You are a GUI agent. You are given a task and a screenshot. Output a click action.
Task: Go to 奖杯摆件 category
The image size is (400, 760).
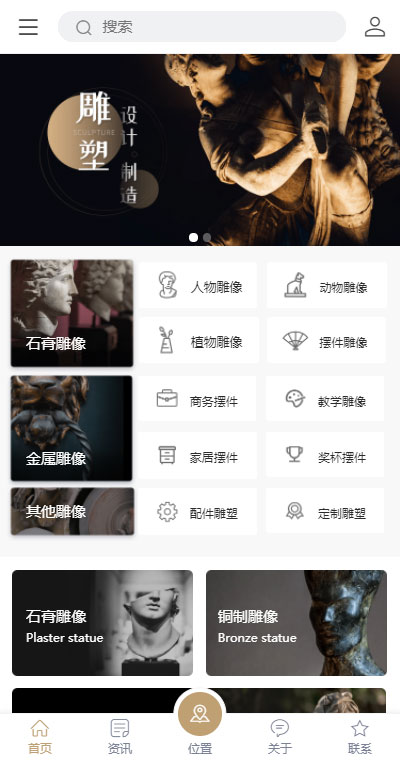point(325,455)
